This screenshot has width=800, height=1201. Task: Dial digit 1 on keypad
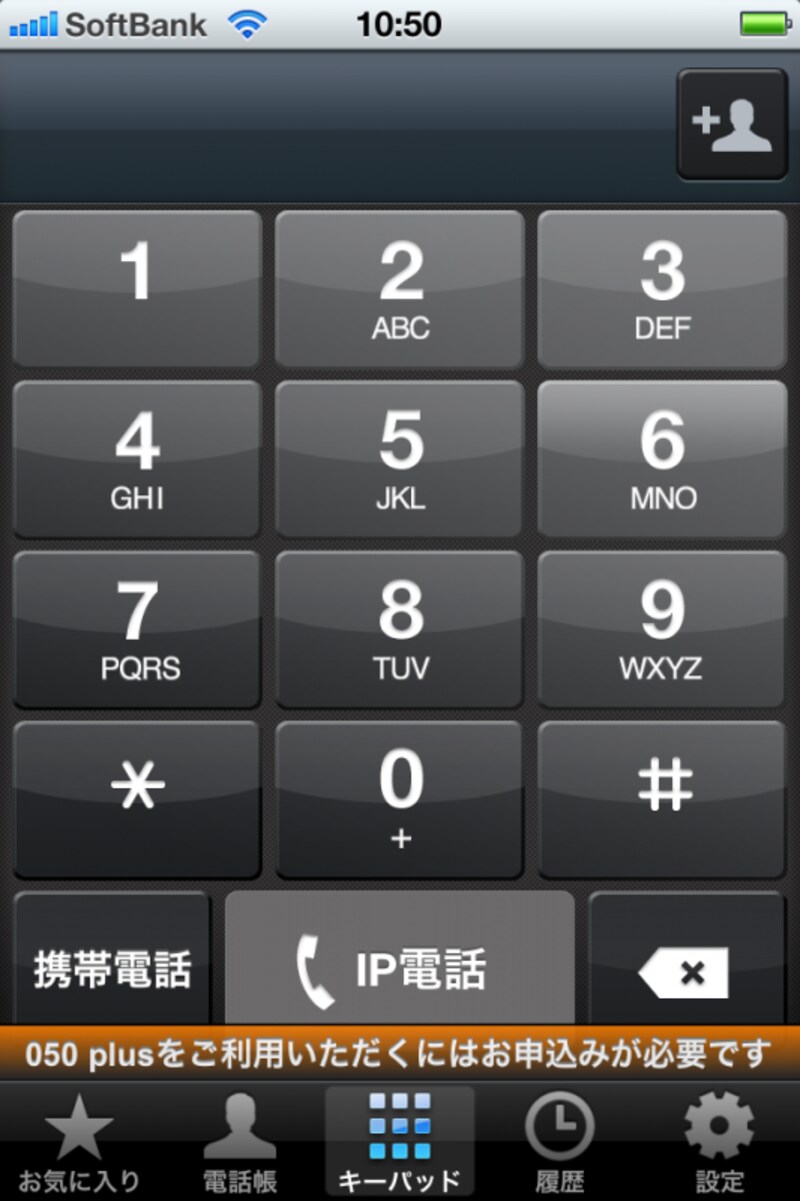137,289
